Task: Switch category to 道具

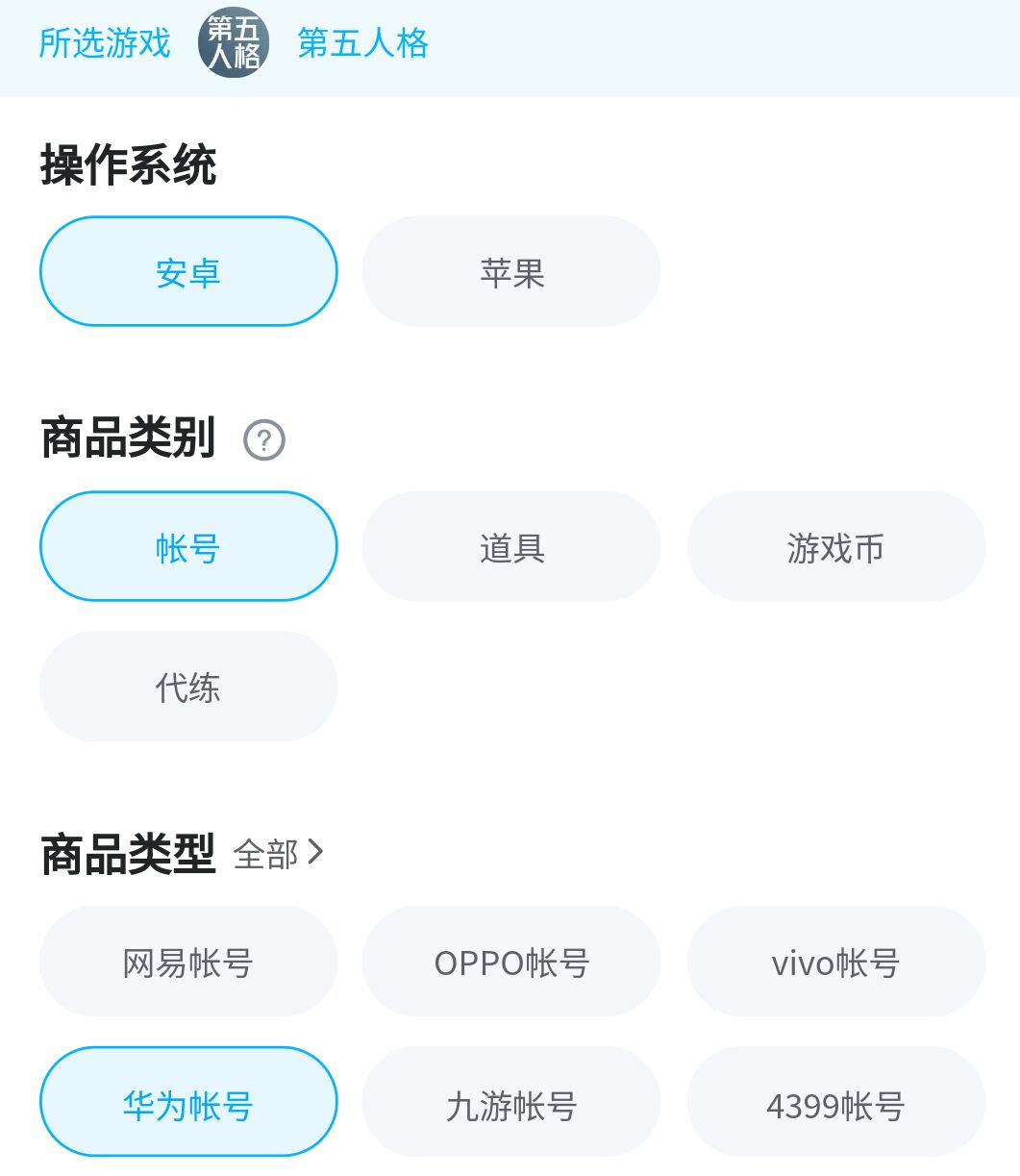Action: tap(511, 547)
